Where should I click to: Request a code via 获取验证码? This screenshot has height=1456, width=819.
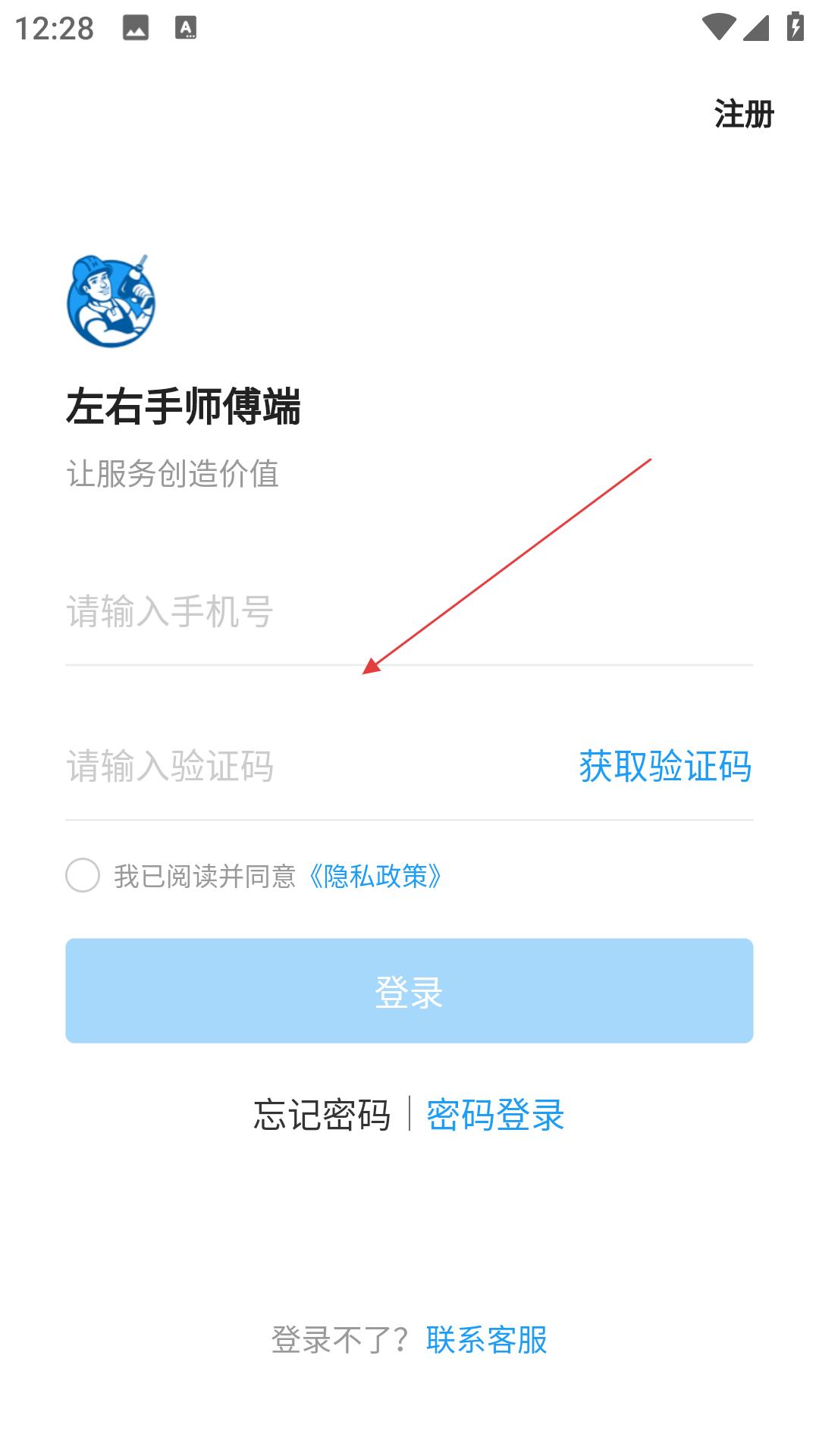tap(665, 766)
